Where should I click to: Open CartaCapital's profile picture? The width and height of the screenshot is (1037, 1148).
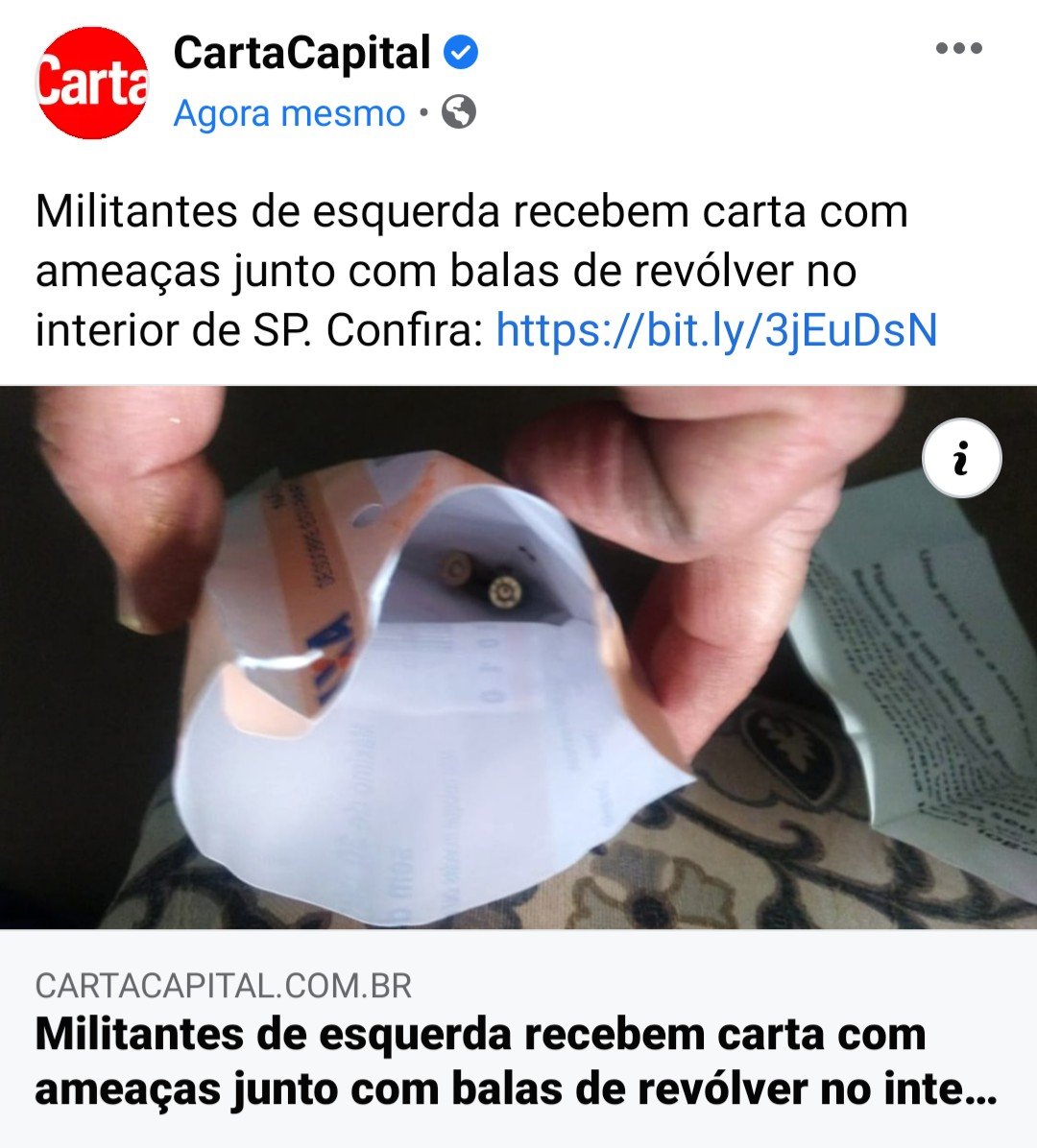(92, 83)
